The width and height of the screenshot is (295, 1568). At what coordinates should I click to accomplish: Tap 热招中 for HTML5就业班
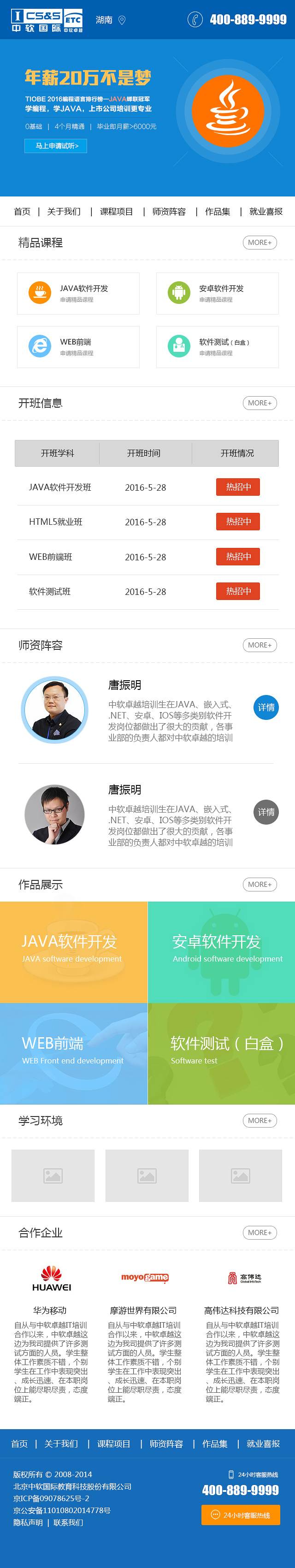click(x=238, y=522)
